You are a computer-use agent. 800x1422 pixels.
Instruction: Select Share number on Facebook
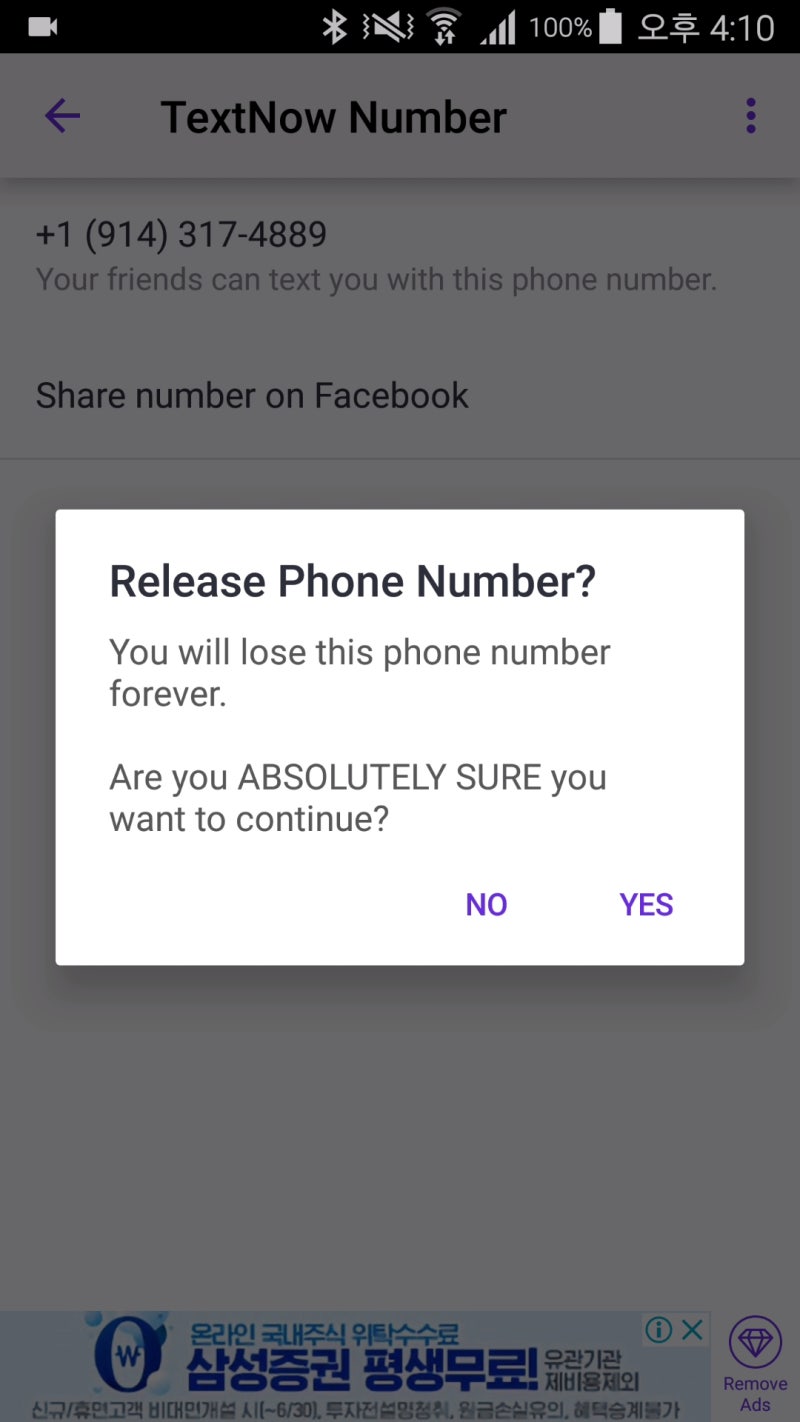[252, 396]
